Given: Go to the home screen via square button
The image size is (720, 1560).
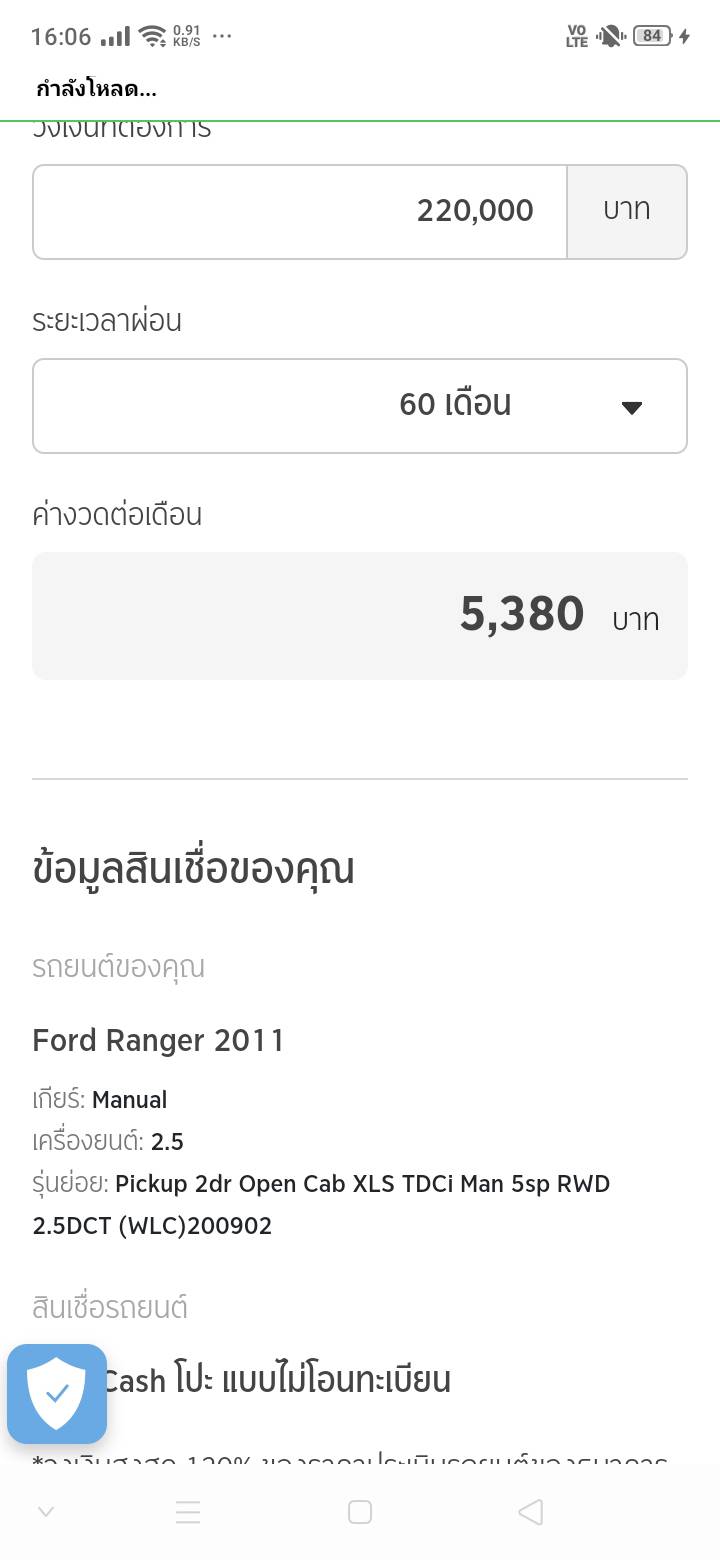Looking at the screenshot, I should pos(360,1512).
